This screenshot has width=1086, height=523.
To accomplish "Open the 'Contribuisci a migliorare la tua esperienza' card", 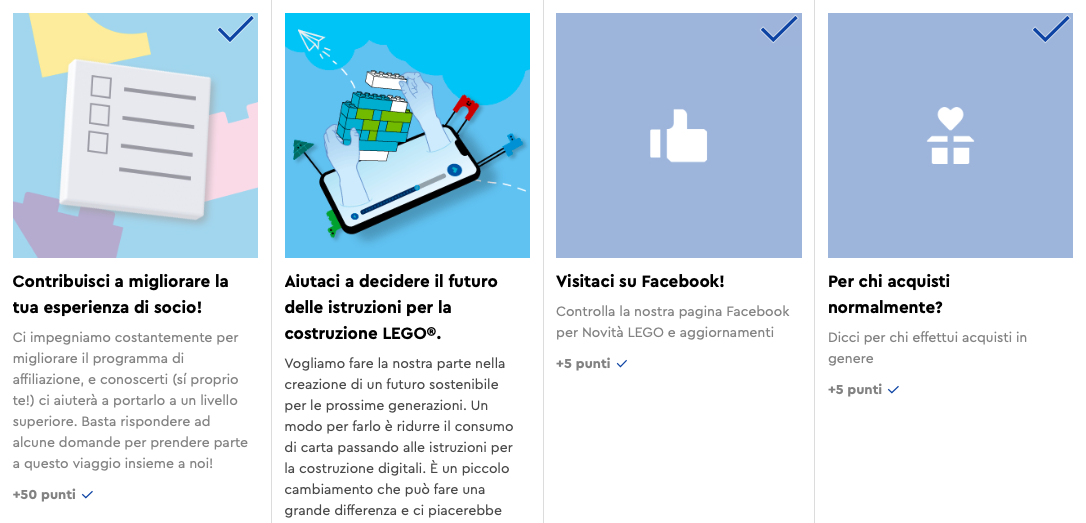I will (135, 136).
